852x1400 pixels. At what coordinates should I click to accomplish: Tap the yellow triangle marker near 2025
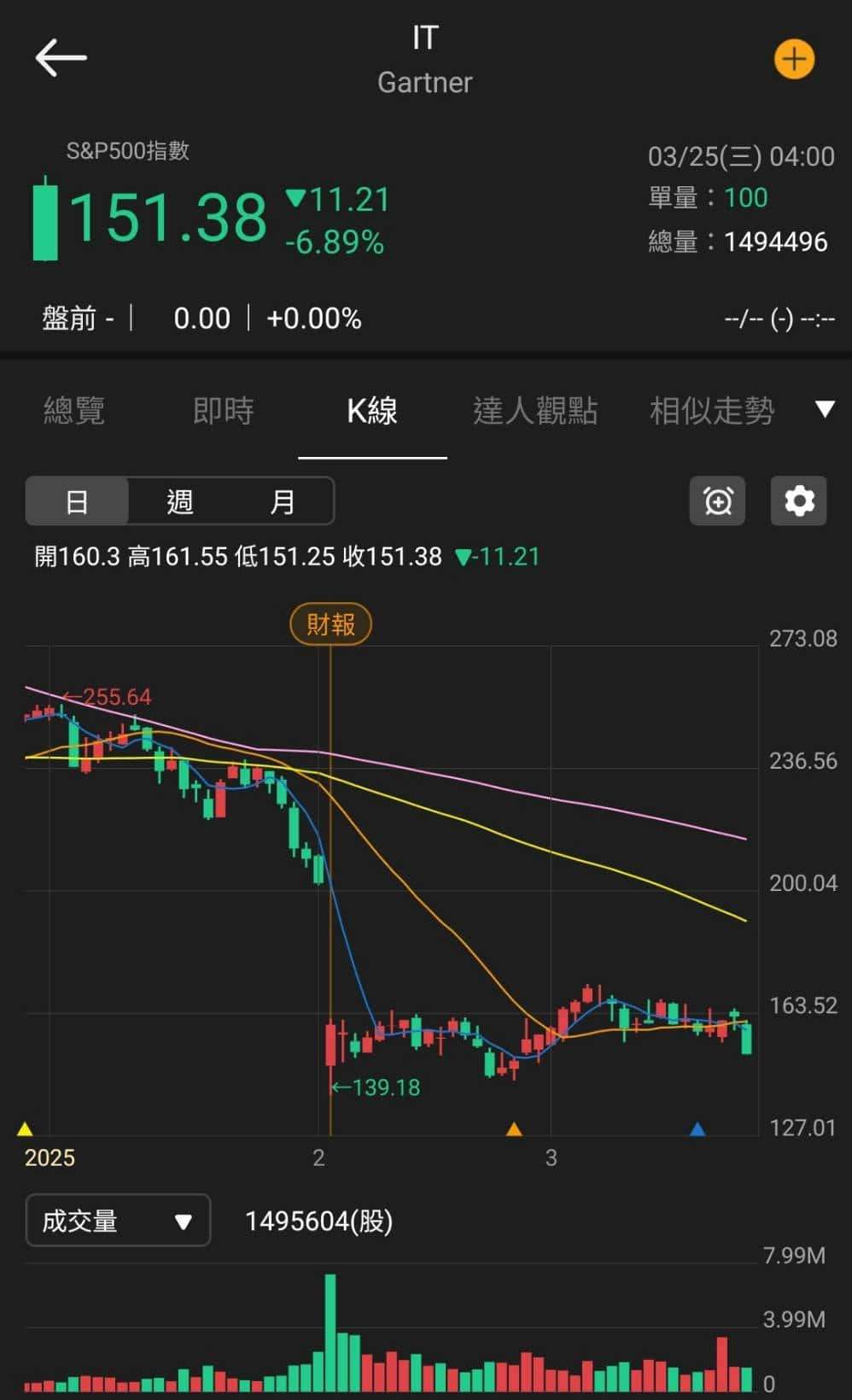pos(24,1128)
